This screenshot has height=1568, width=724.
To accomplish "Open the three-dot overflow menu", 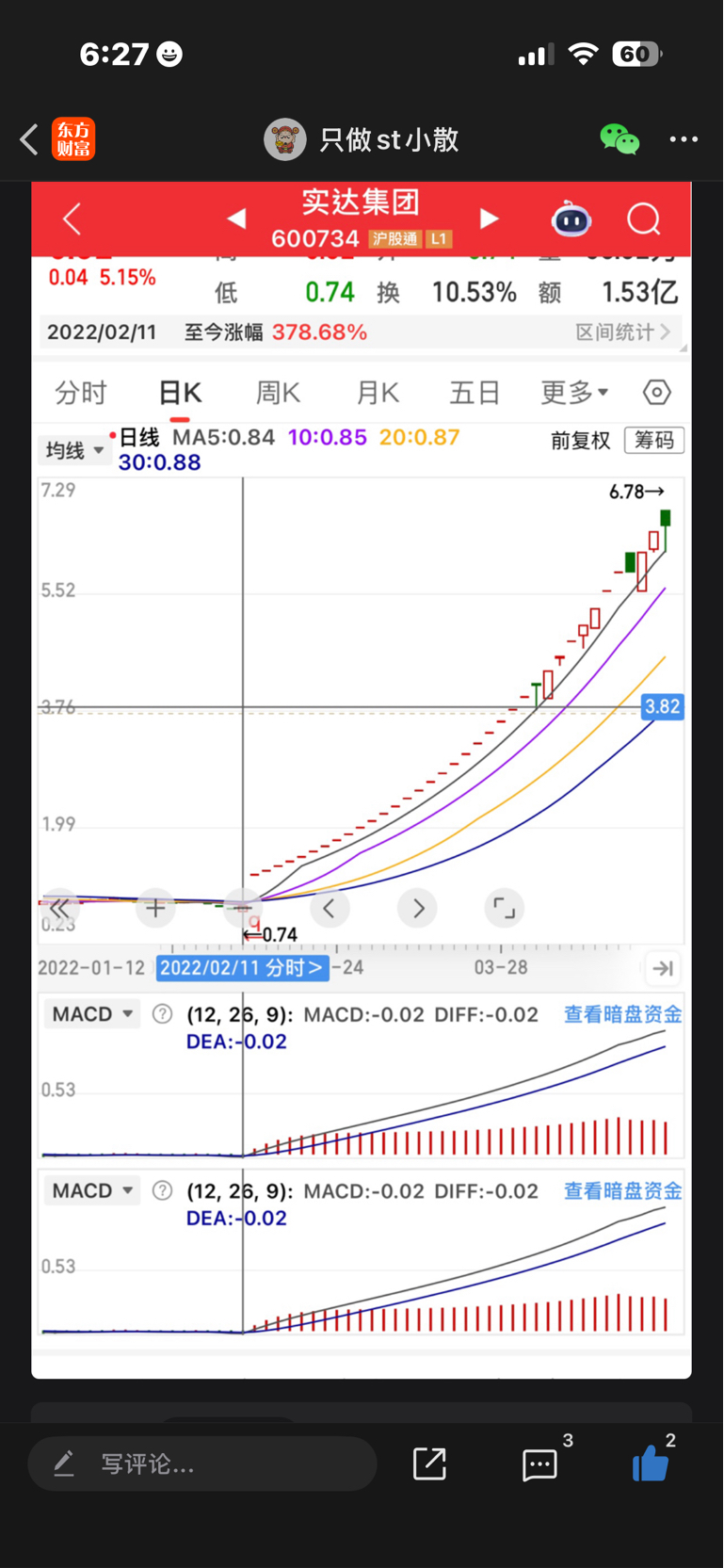I will coord(684,140).
